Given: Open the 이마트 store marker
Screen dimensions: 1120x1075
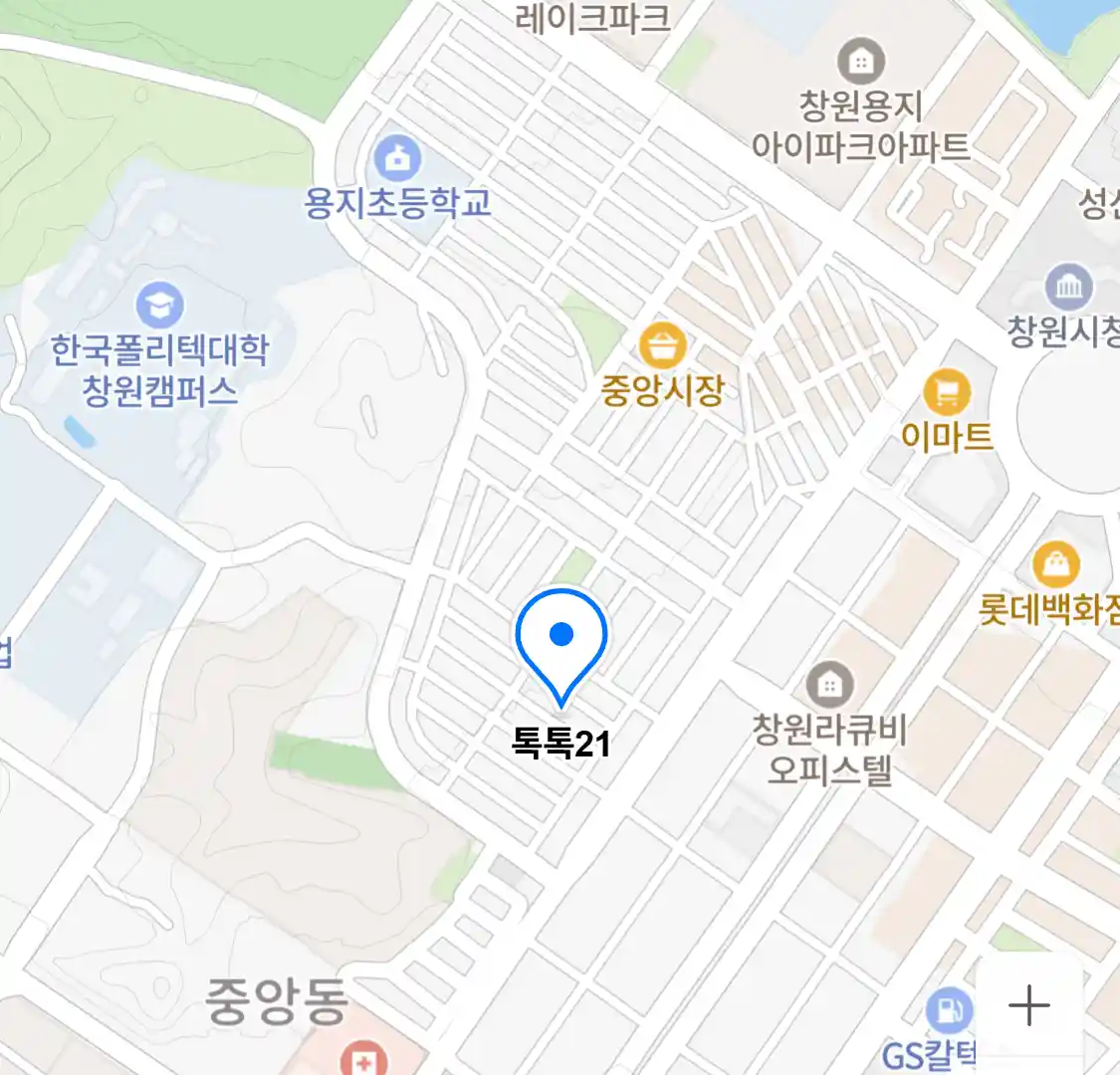Looking at the screenshot, I should (x=947, y=392).
